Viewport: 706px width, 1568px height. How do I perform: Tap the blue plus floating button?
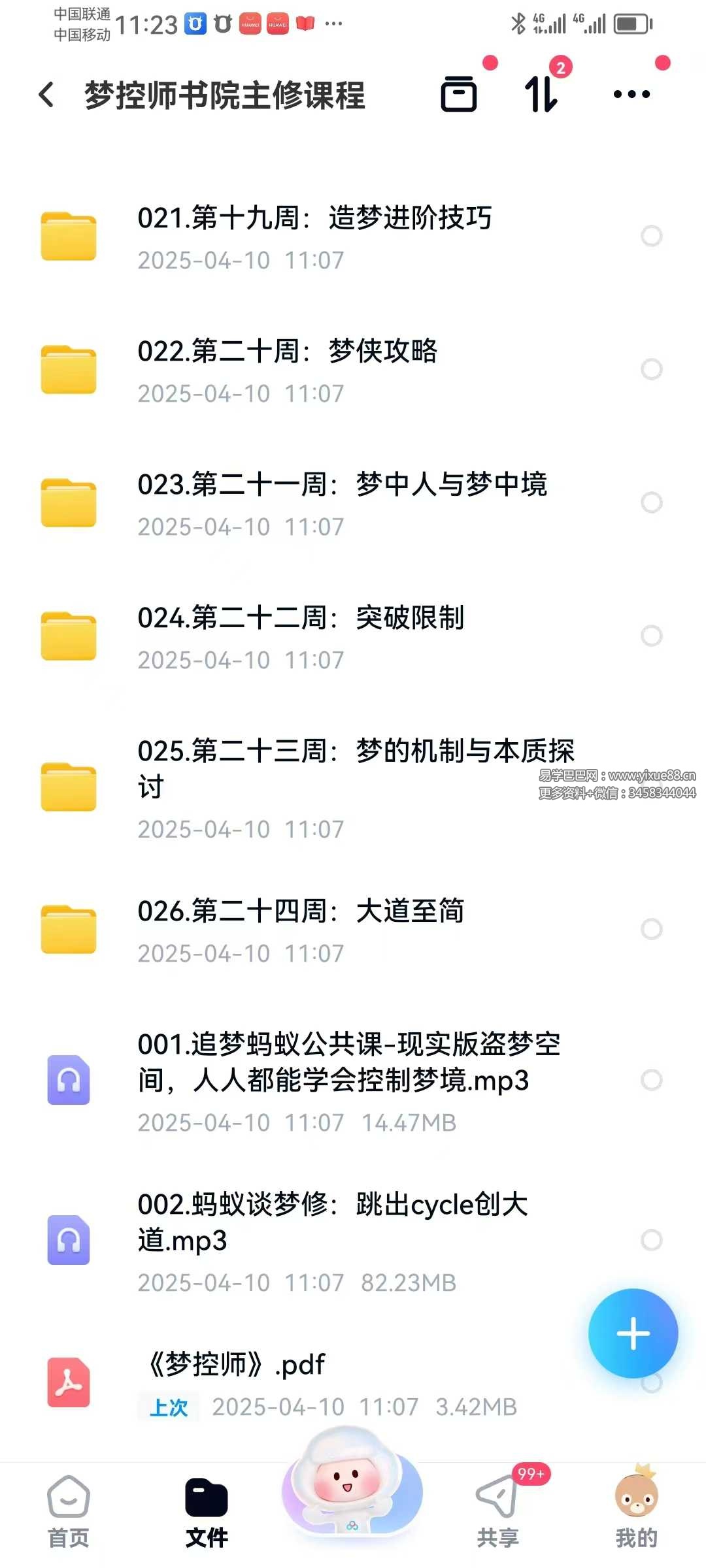[x=633, y=1333]
